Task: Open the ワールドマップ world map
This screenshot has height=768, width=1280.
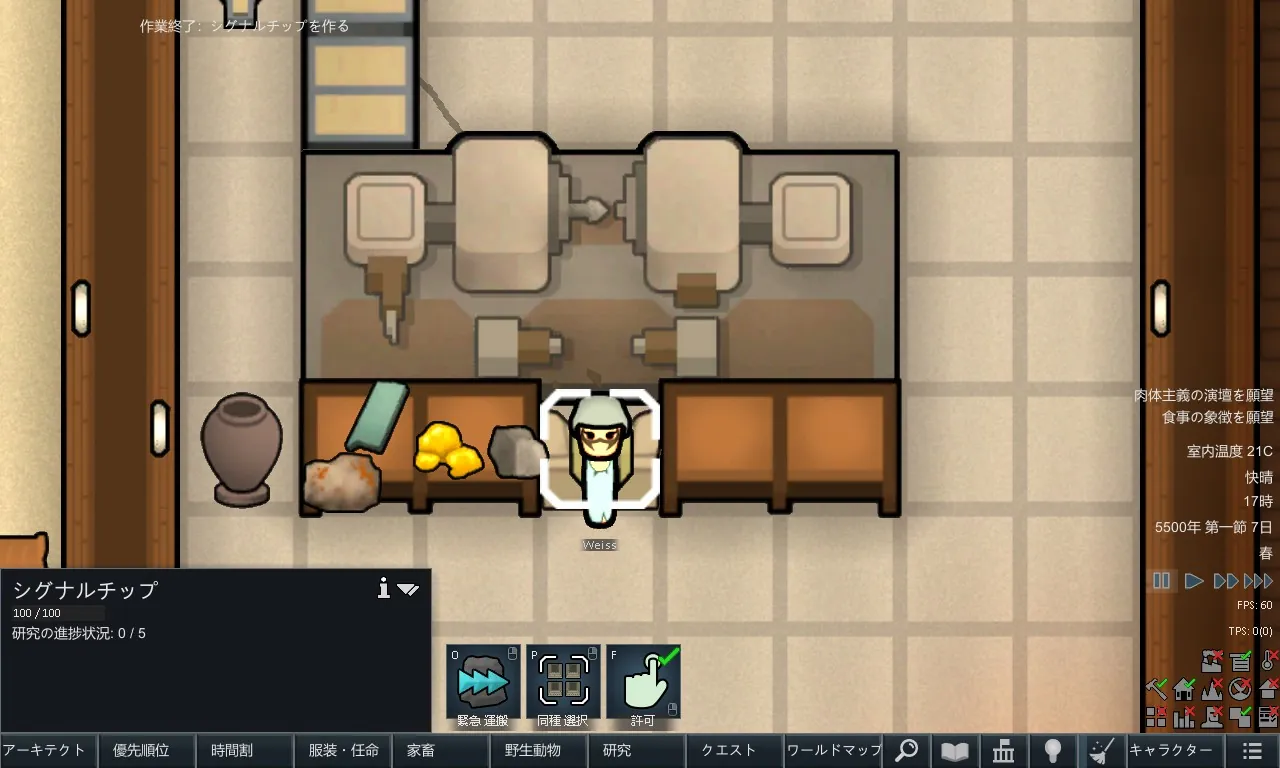Action: (x=834, y=750)
